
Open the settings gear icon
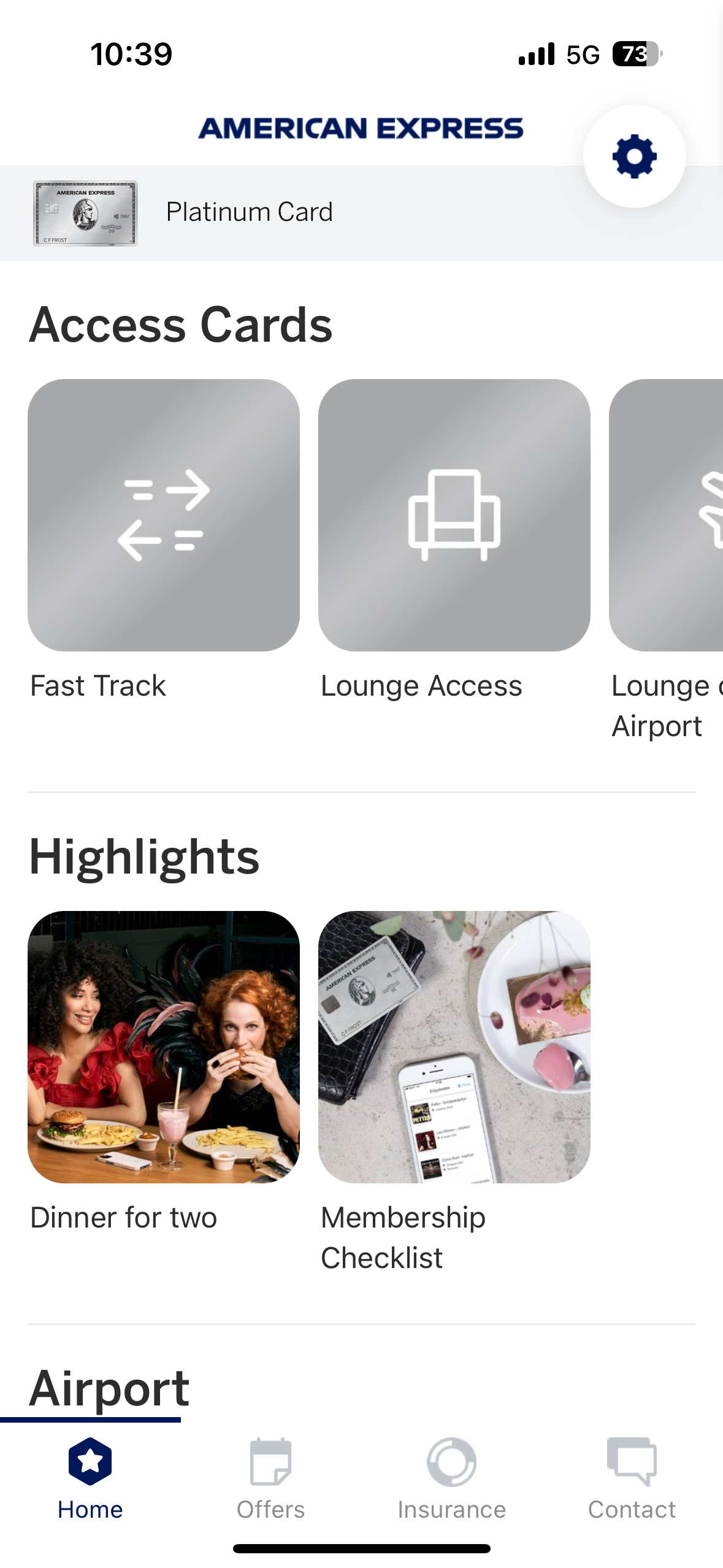[x=634, y=156]
